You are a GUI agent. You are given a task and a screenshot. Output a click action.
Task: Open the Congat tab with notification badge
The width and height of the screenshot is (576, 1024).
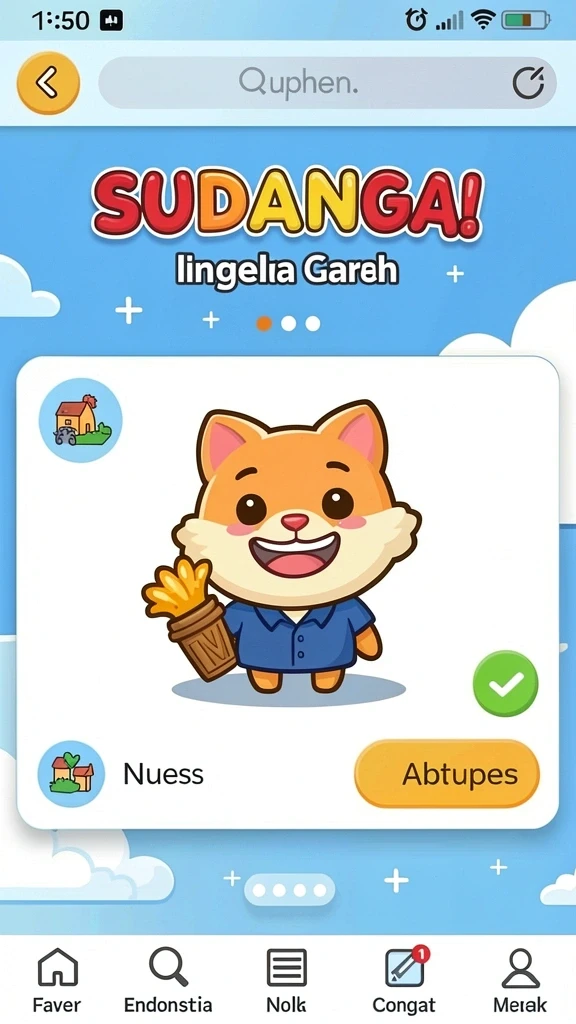pyautogui.click(x=404, y=980)
